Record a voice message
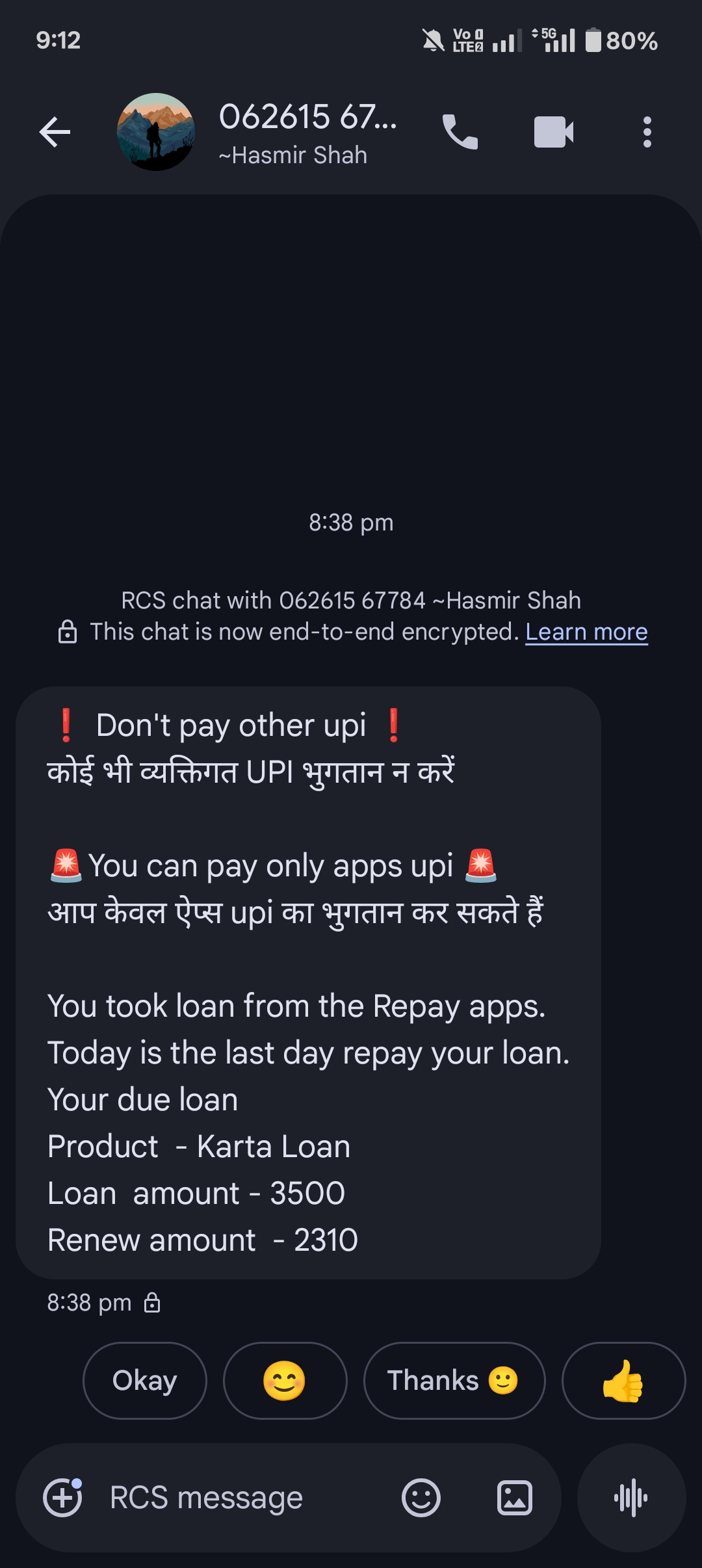The height and width of the screenshot is (1568, 702). pos(631,1498)
